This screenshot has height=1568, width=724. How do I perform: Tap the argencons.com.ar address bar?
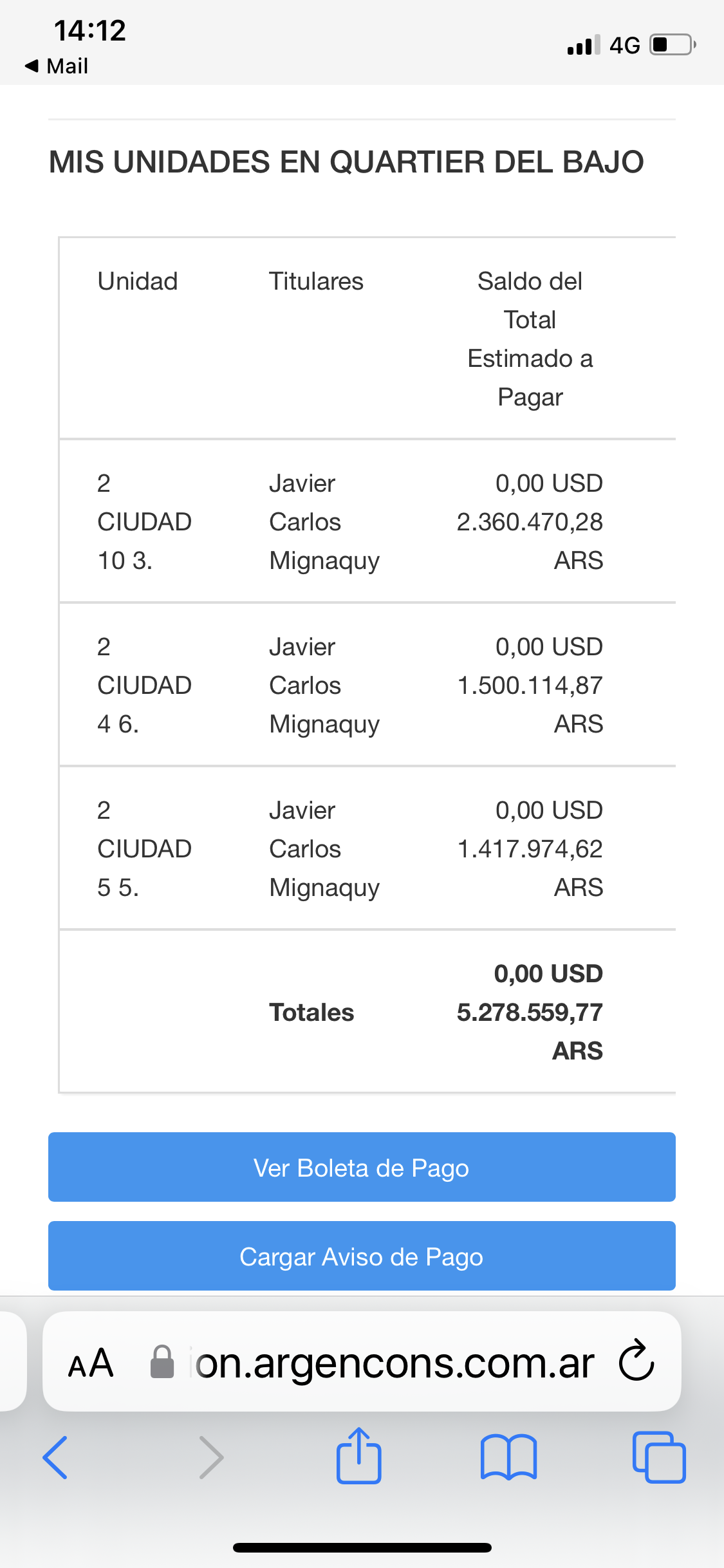click(362, 1361)
